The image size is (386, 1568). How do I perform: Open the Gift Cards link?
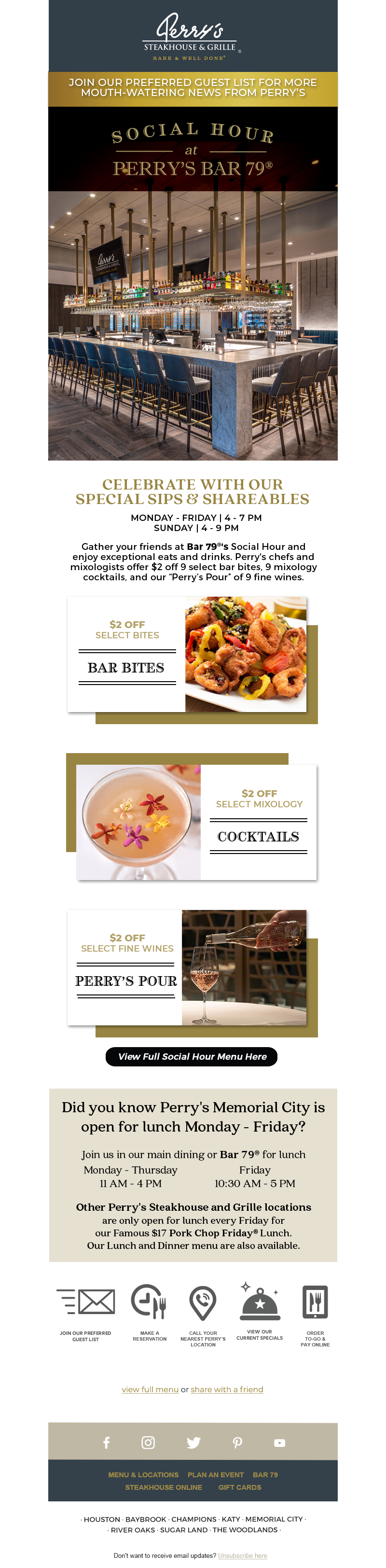point(239,1487)
